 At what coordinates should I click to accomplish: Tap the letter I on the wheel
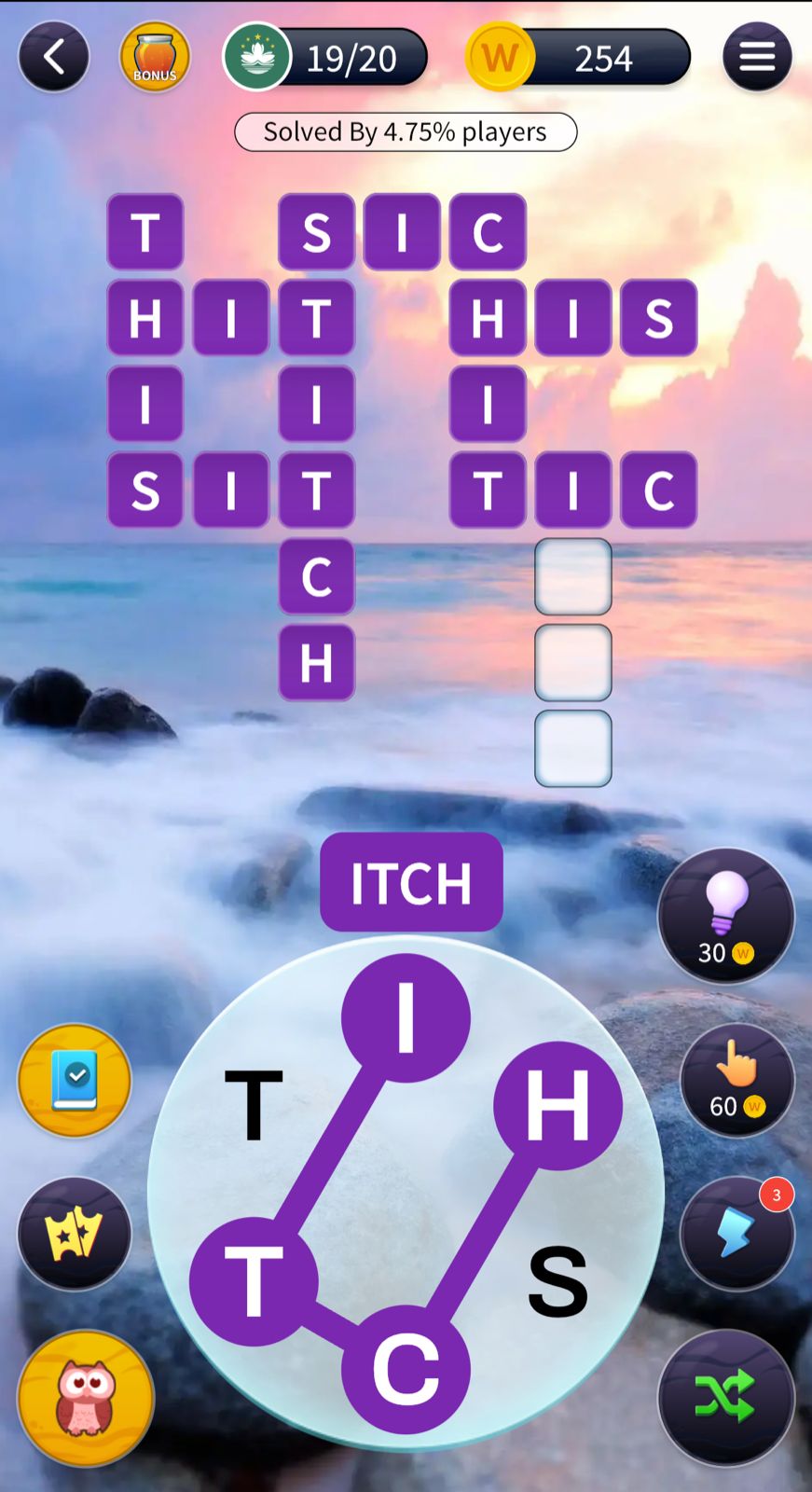point(406,1018)
